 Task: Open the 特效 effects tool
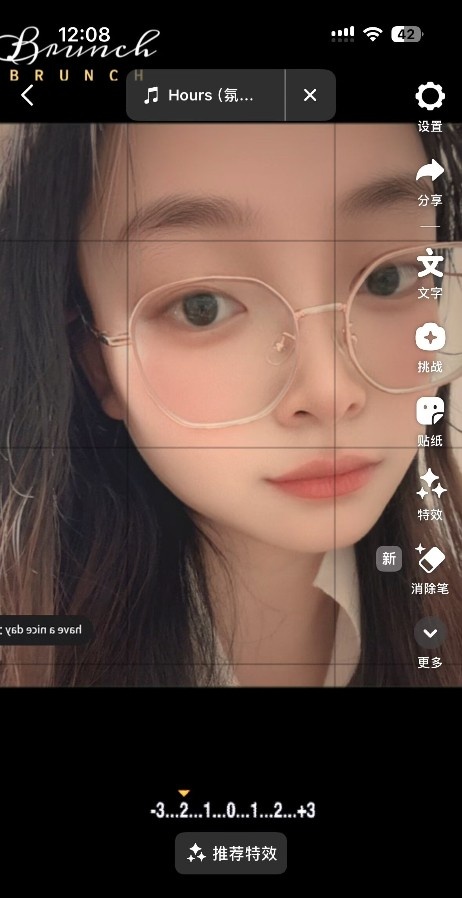click(430, 495)
